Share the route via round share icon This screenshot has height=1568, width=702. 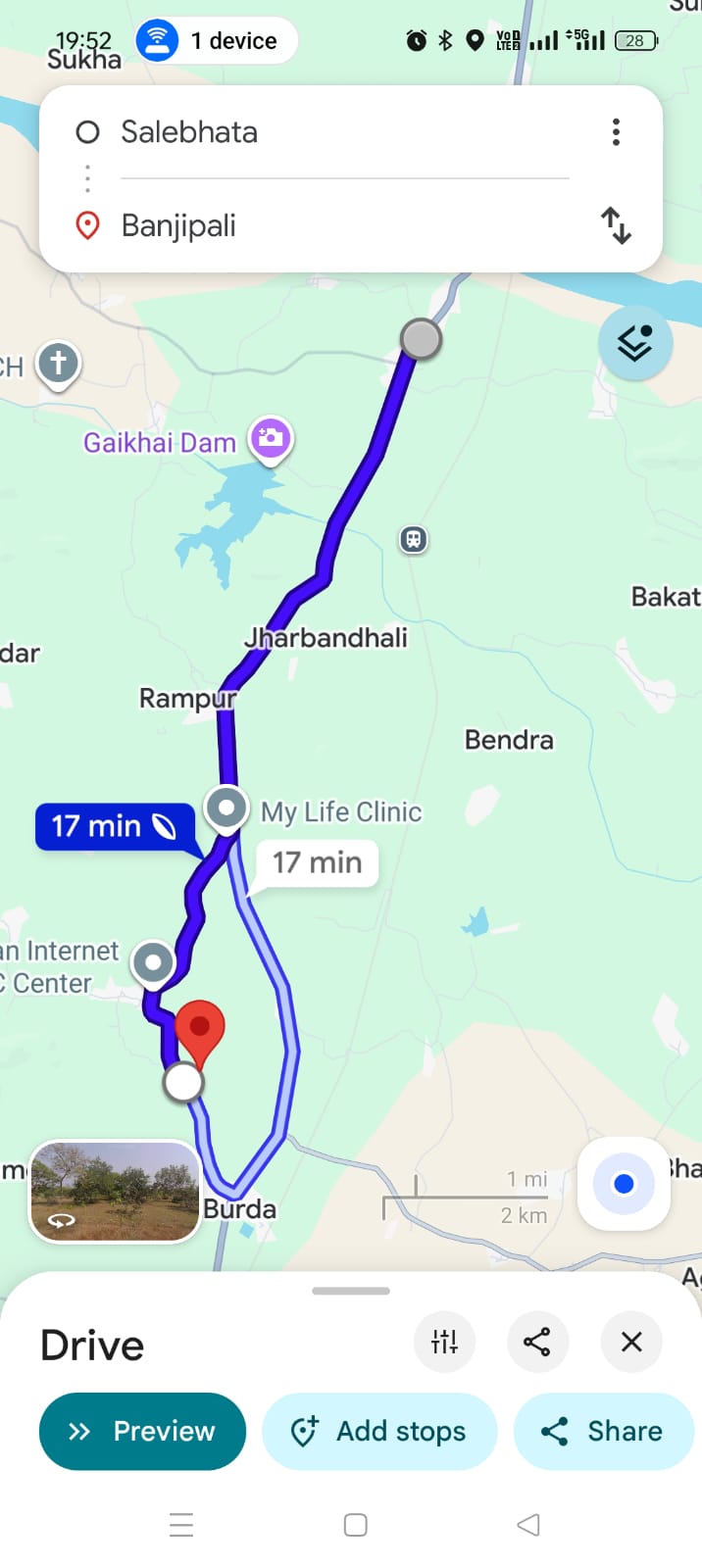(537, 1342)
